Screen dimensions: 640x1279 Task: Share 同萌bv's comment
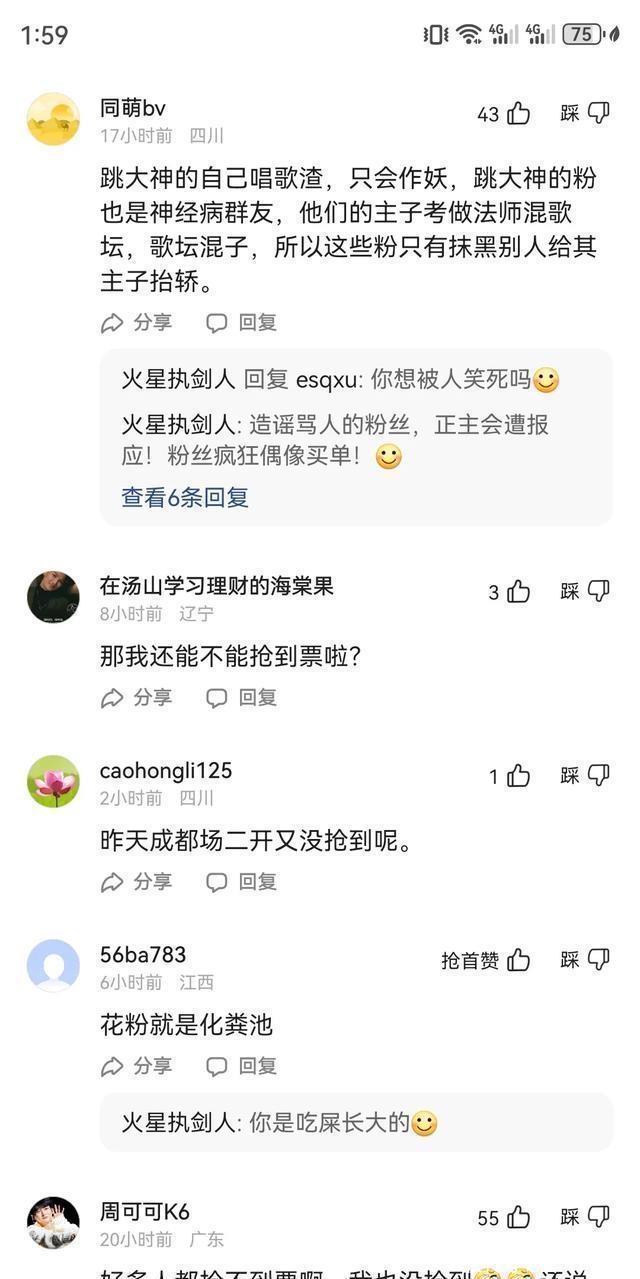click(137, 322)
